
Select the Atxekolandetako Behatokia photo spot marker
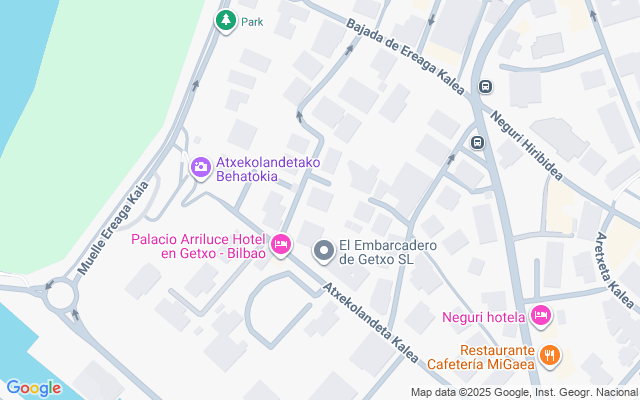click(x=200, y=166)
